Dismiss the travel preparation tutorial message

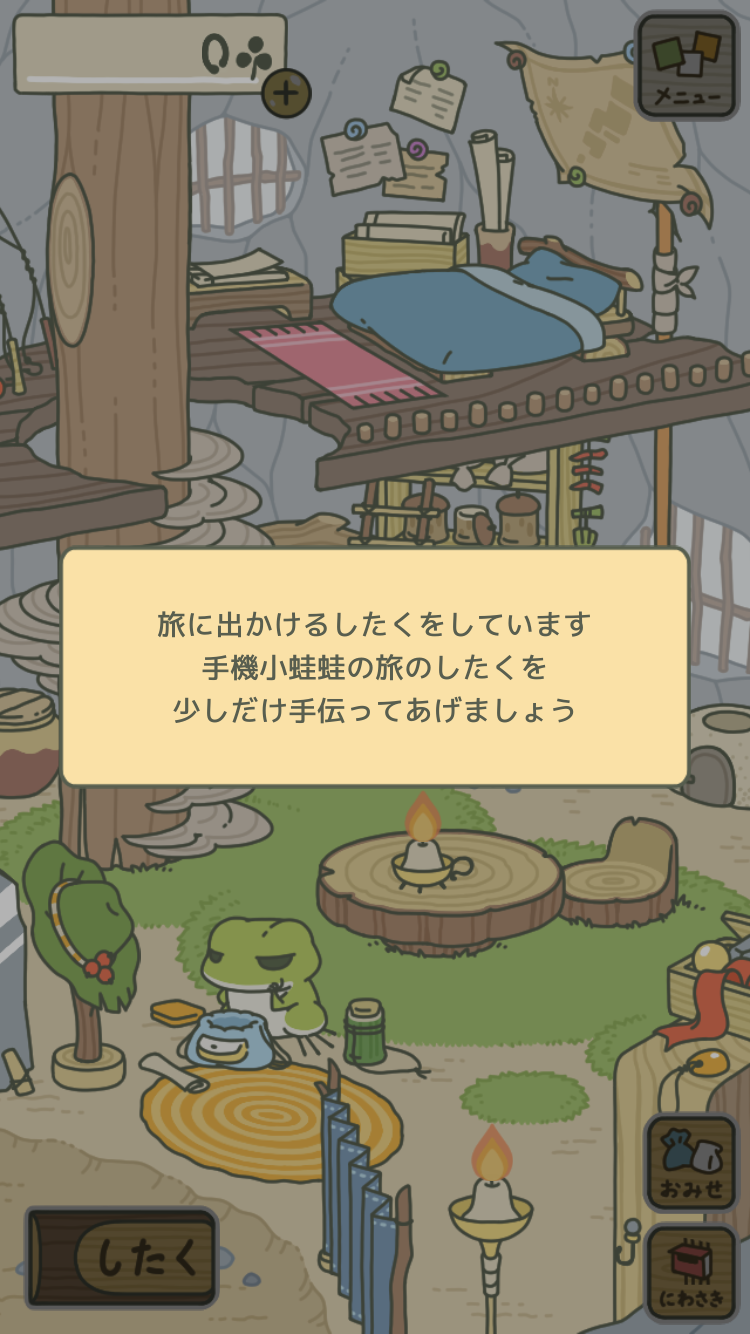point(375,667)
